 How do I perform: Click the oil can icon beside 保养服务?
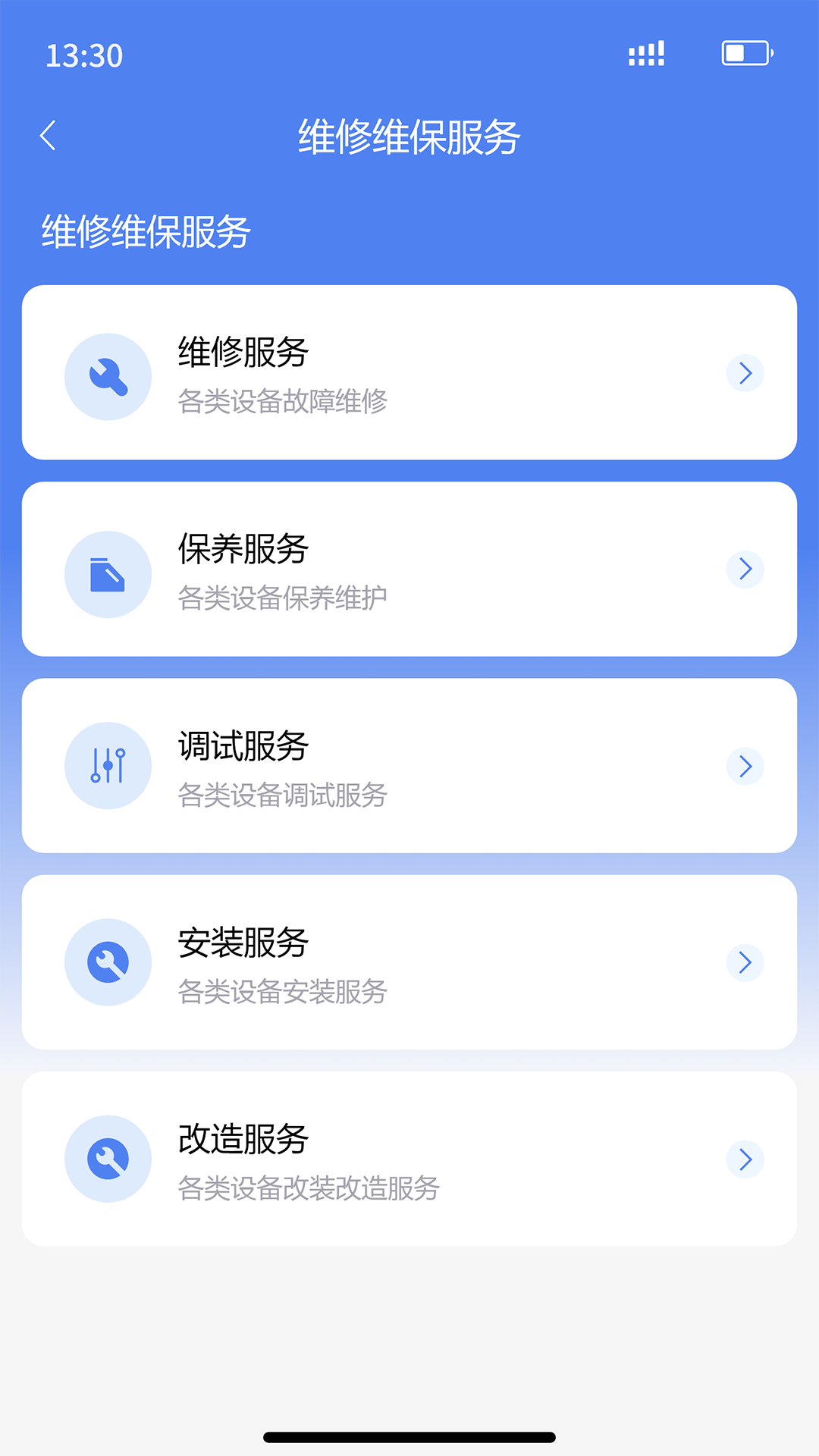108,573
